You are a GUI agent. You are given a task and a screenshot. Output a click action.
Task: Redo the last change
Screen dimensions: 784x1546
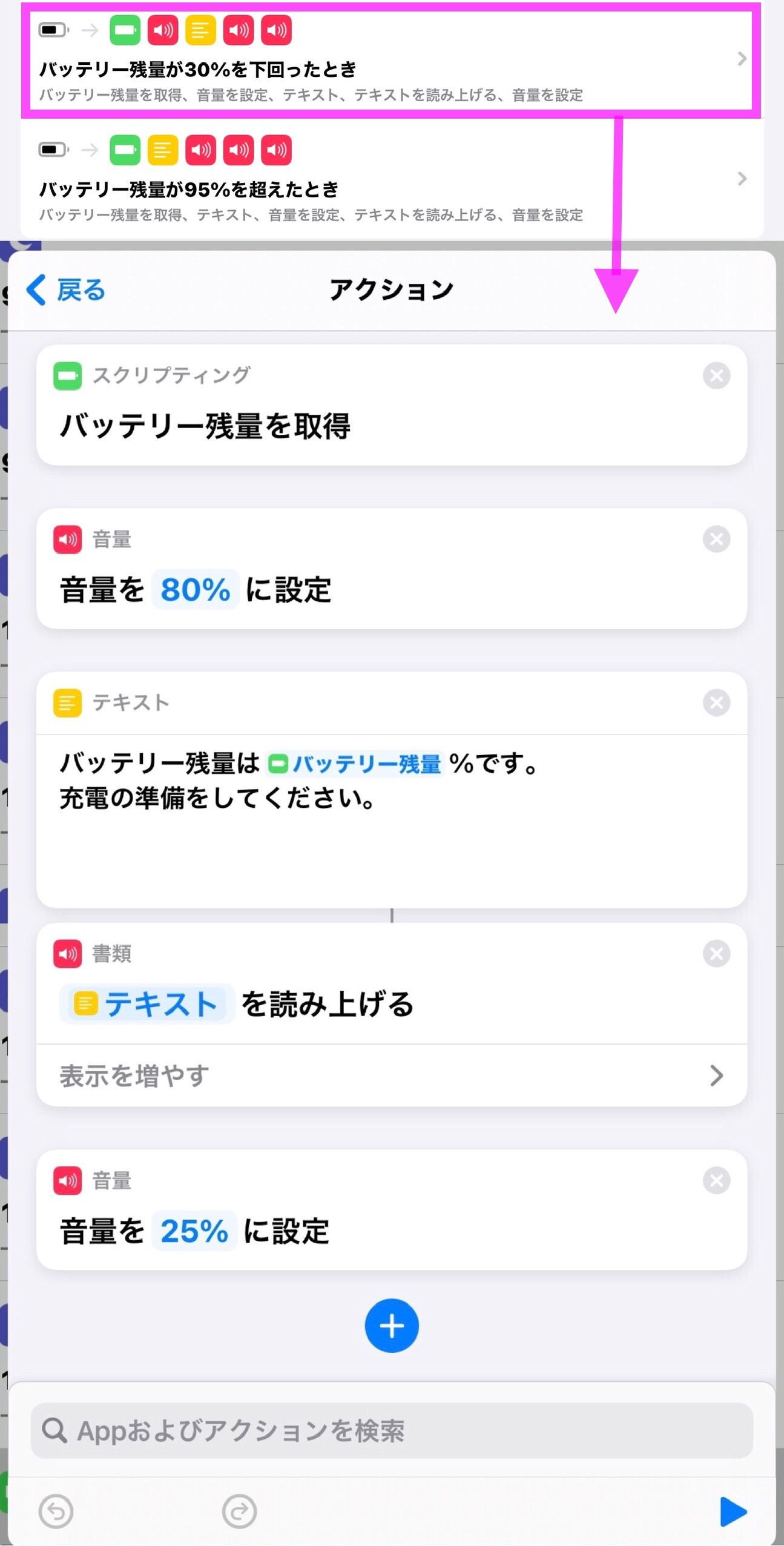239,1511
